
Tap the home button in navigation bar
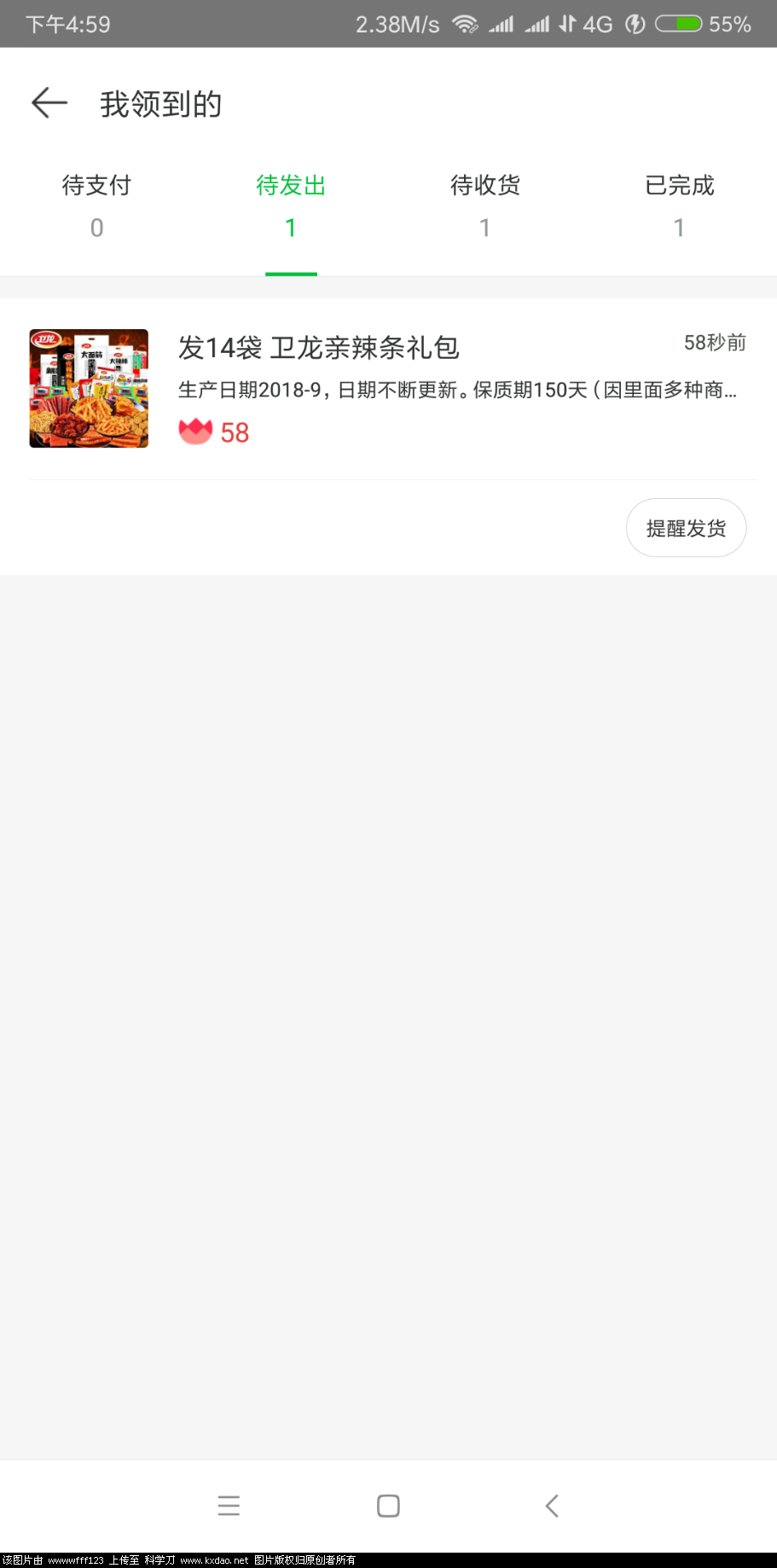pos(388,1505)
